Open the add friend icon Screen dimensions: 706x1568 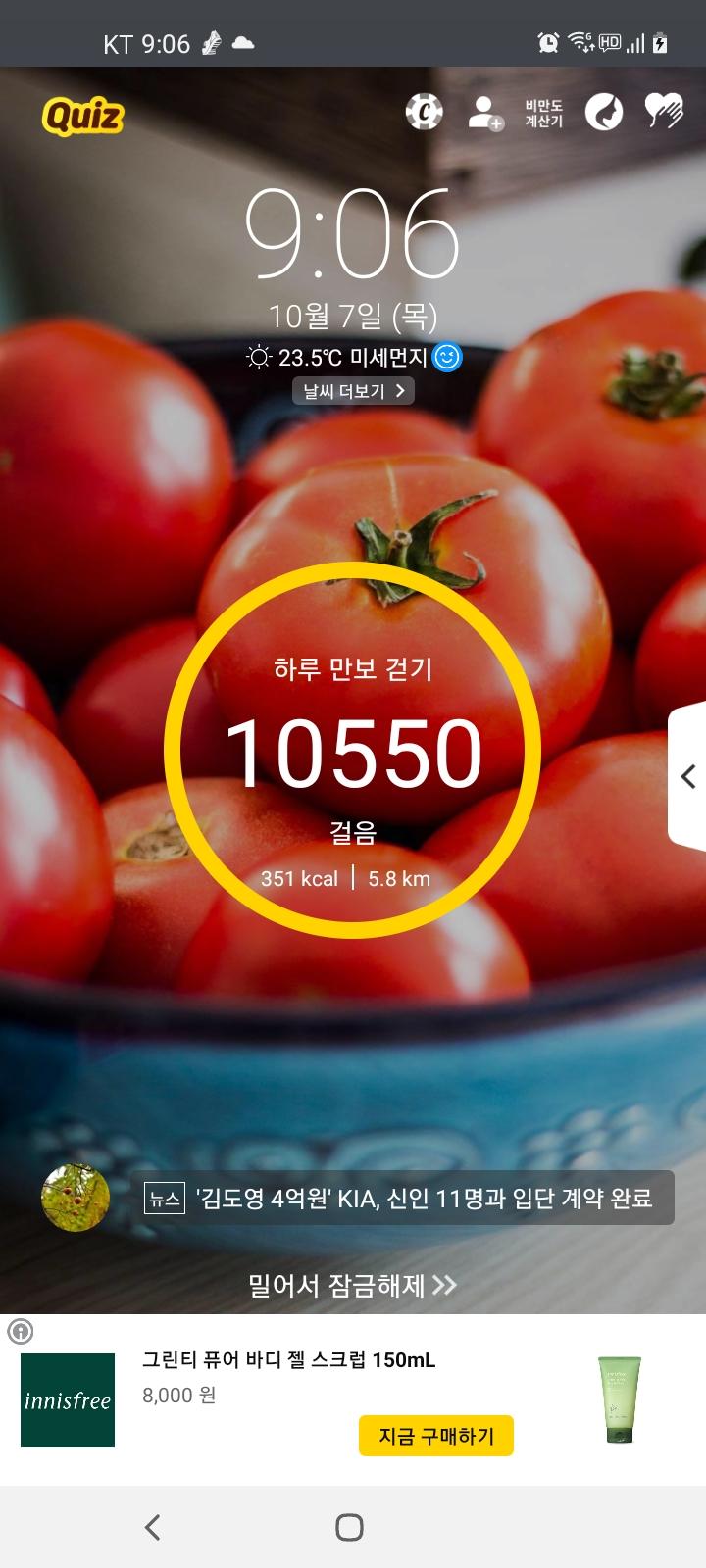click(x=484, y=113)
